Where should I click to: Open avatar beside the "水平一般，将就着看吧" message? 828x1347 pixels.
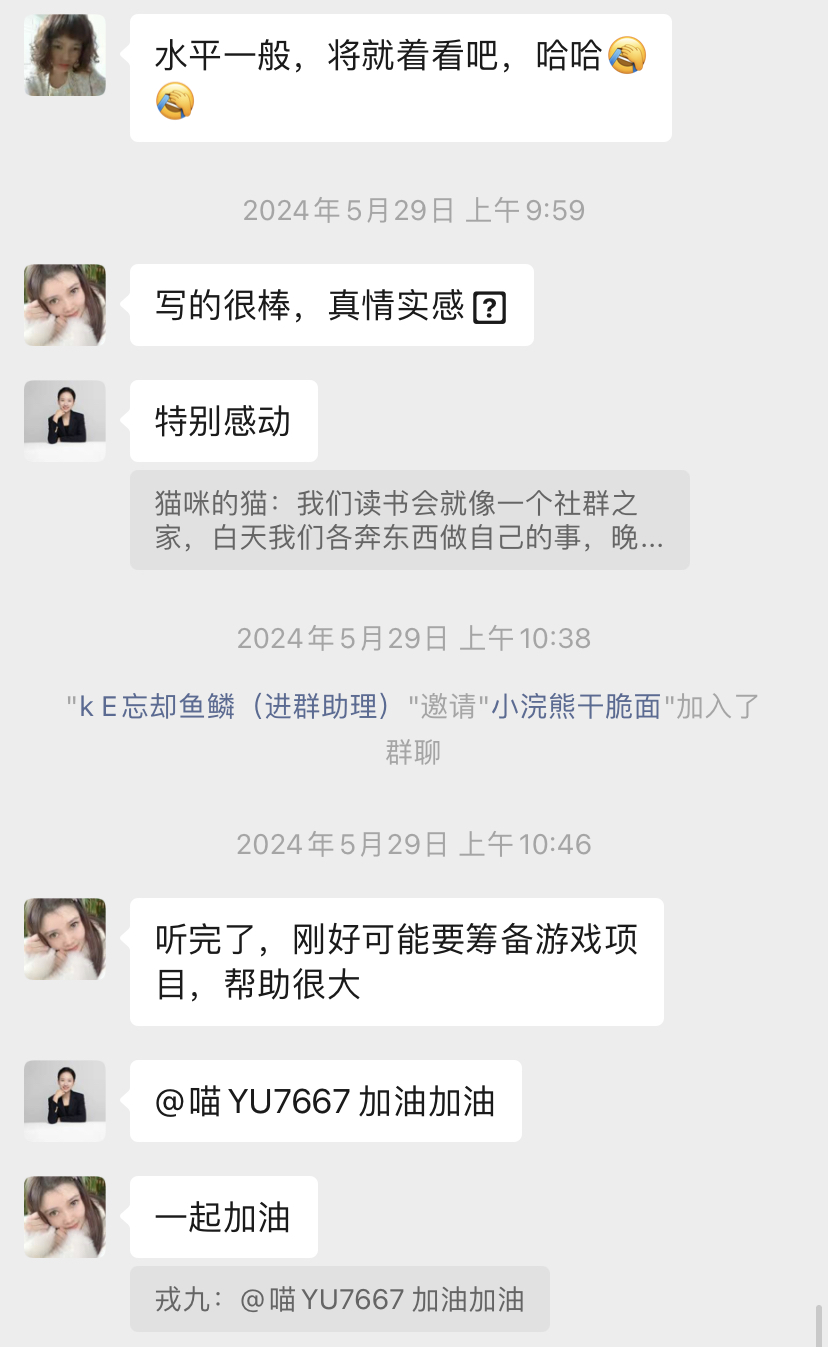65,55
